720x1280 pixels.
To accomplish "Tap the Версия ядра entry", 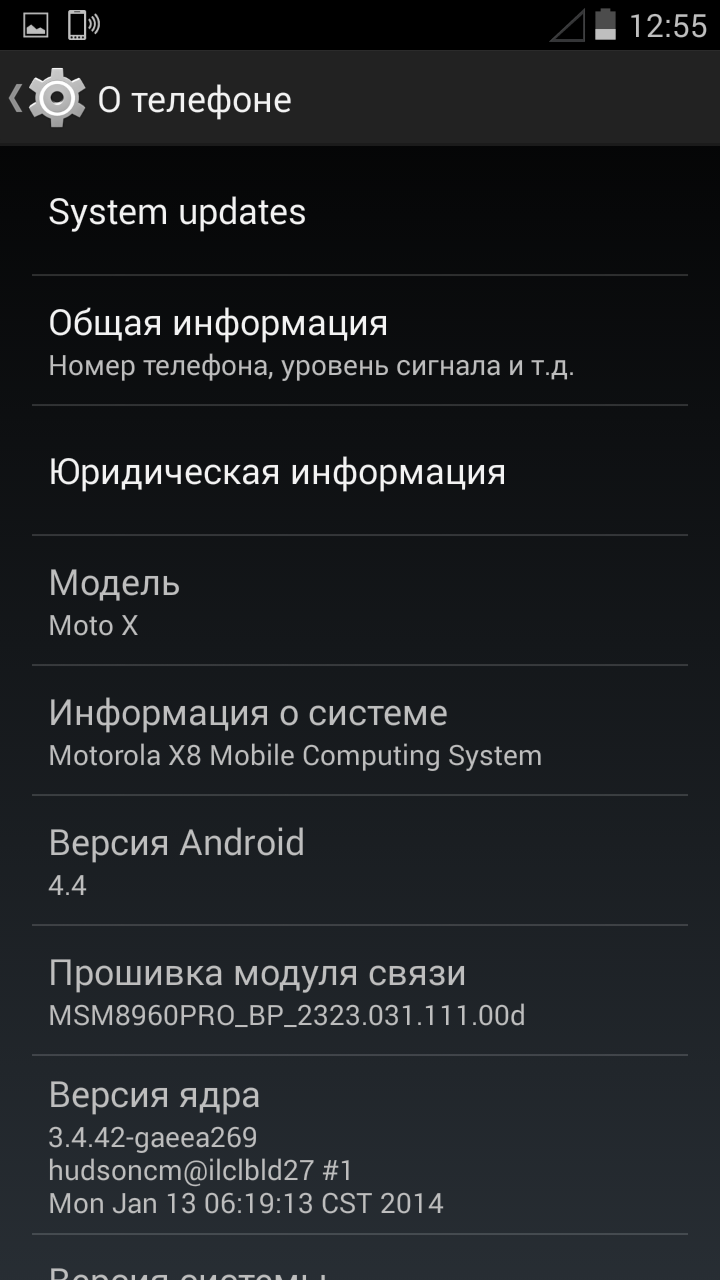I will pos(360,1145).
